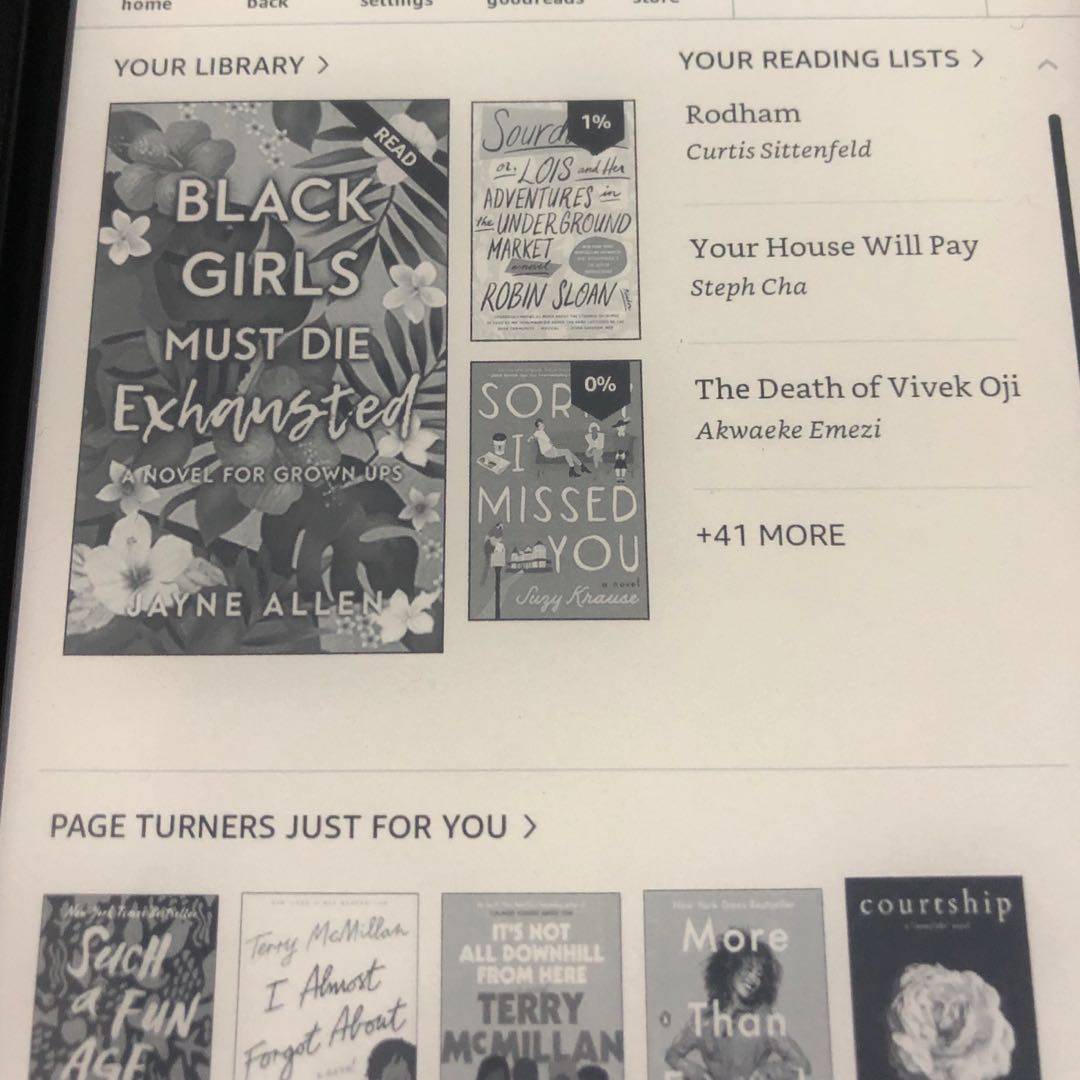This screenshot has height=1080, width=1080.
Task: Tap the Home toolbar label
Action: (147, 5)
